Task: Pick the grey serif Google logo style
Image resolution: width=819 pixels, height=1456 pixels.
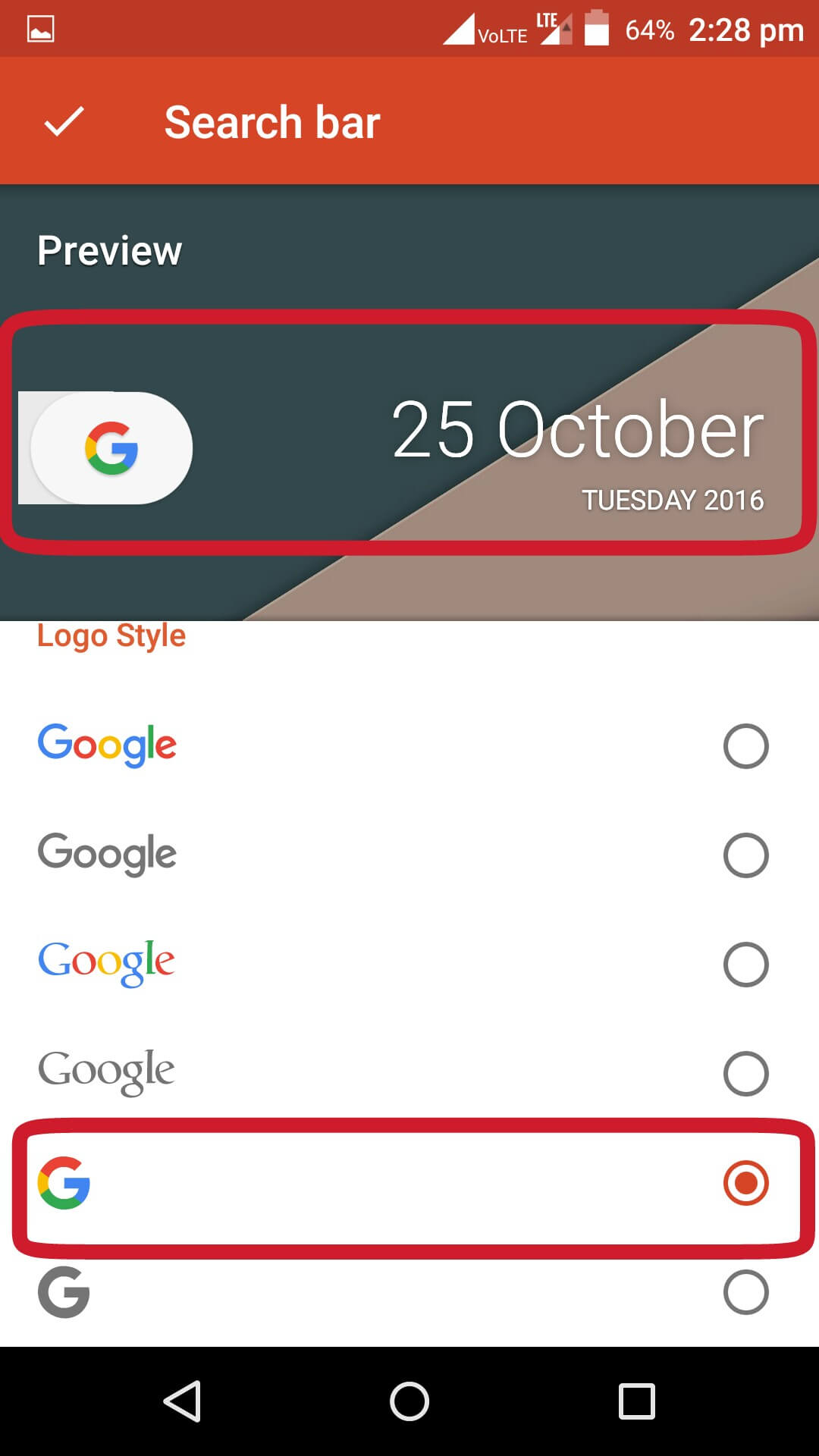Action: pyautogui.click(x=409, y=1074)
